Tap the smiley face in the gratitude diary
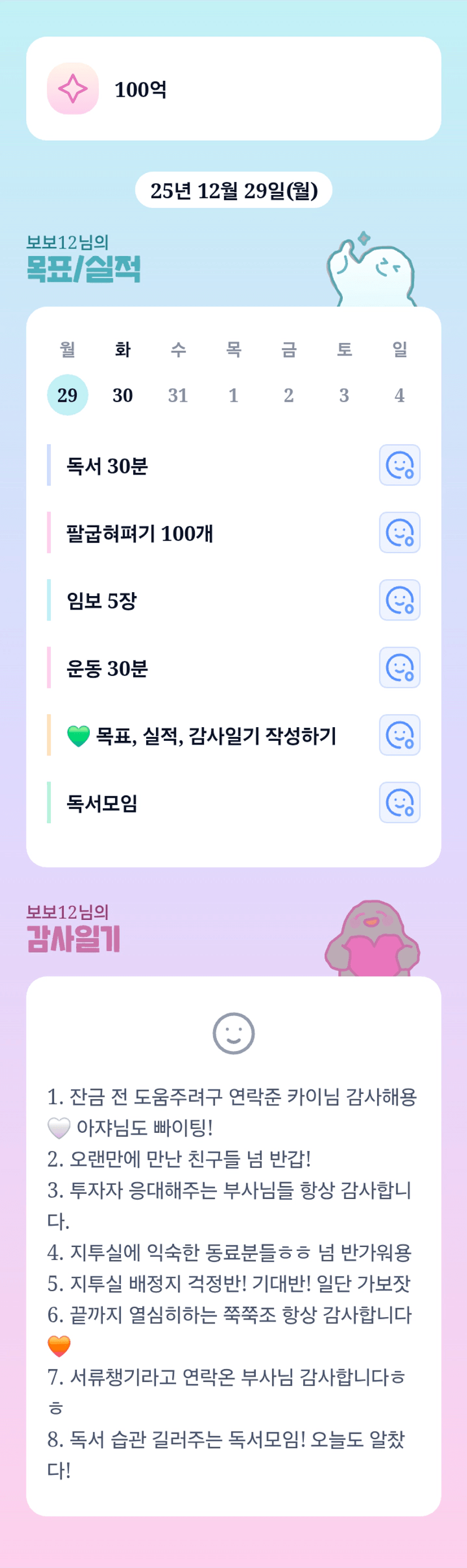467x1568 pixels. tap(234, 1033)
